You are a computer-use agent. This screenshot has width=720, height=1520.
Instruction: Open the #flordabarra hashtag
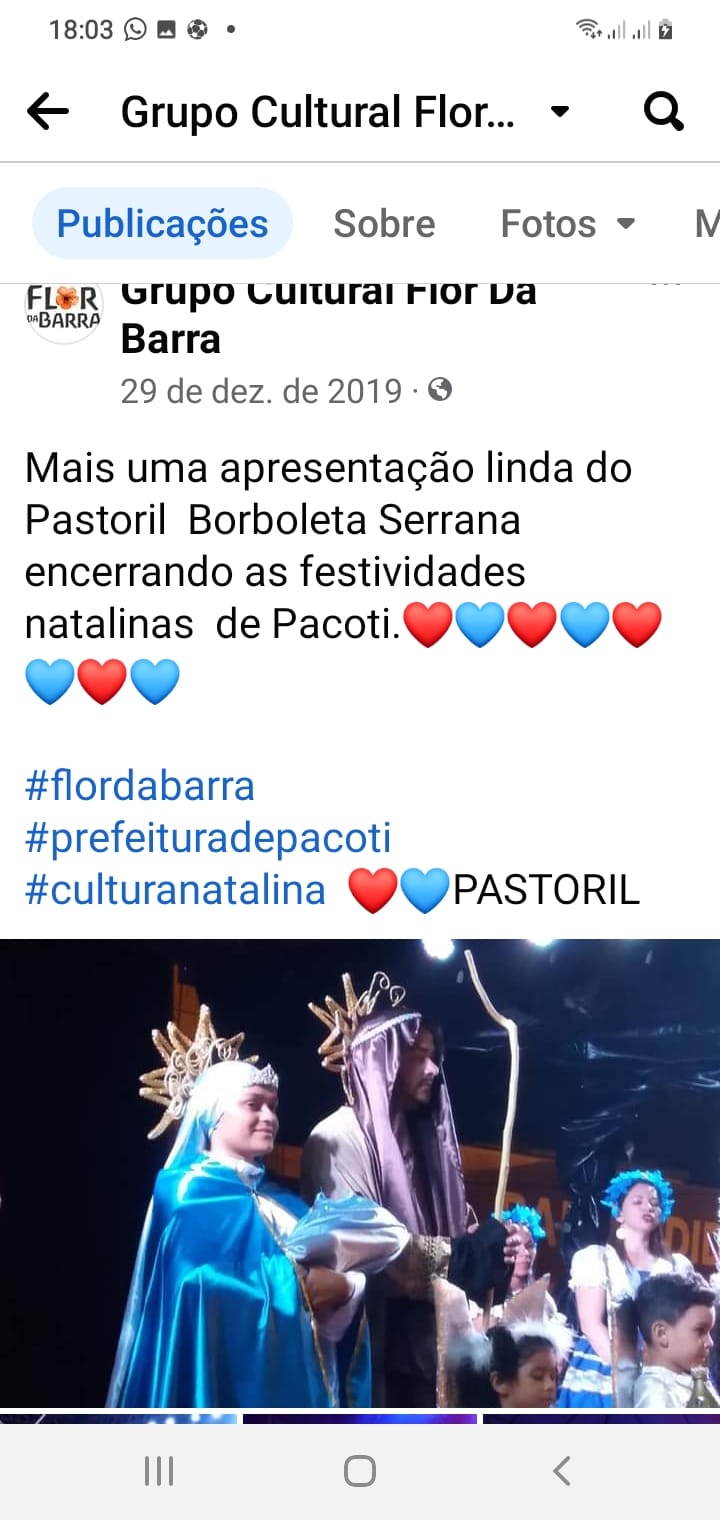click(x=140, y=786)
